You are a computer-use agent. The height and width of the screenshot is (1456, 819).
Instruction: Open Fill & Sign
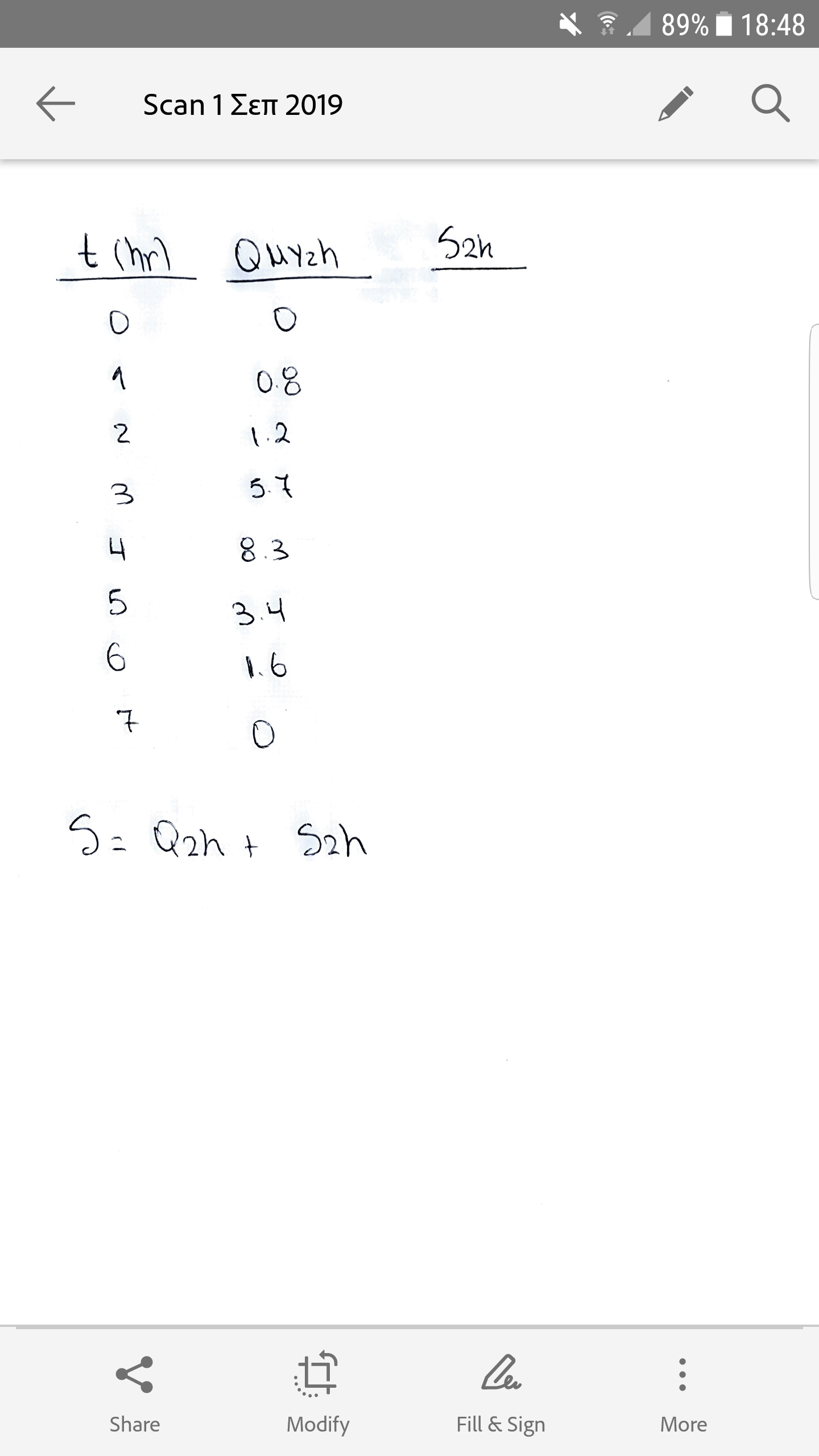(500, 1392)
